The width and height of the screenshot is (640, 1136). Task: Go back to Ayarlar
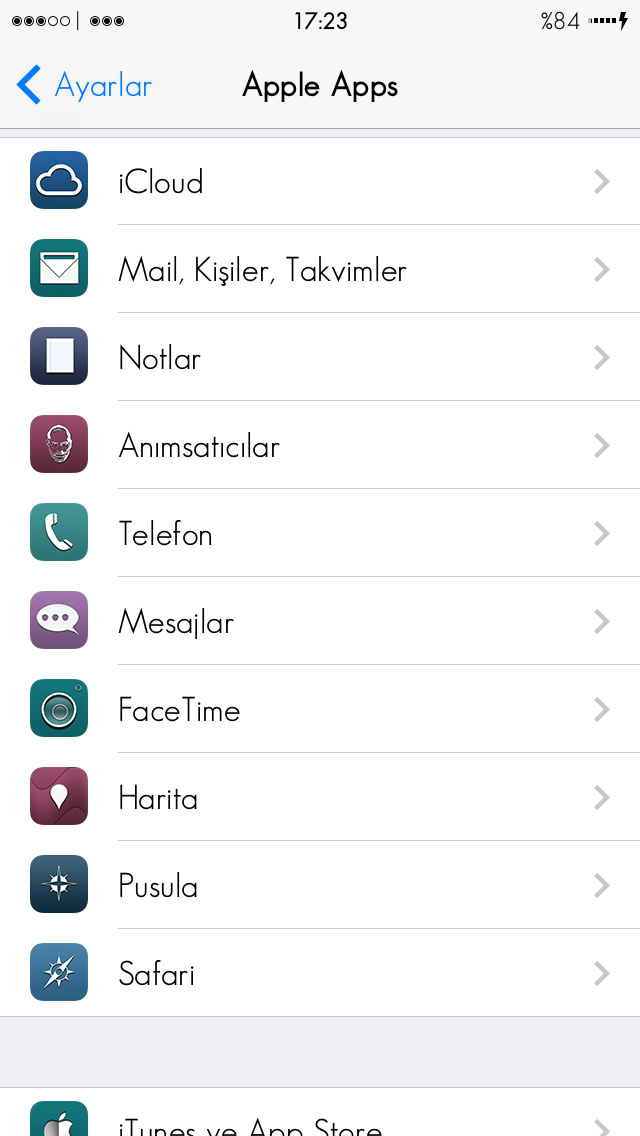point(84,85)
